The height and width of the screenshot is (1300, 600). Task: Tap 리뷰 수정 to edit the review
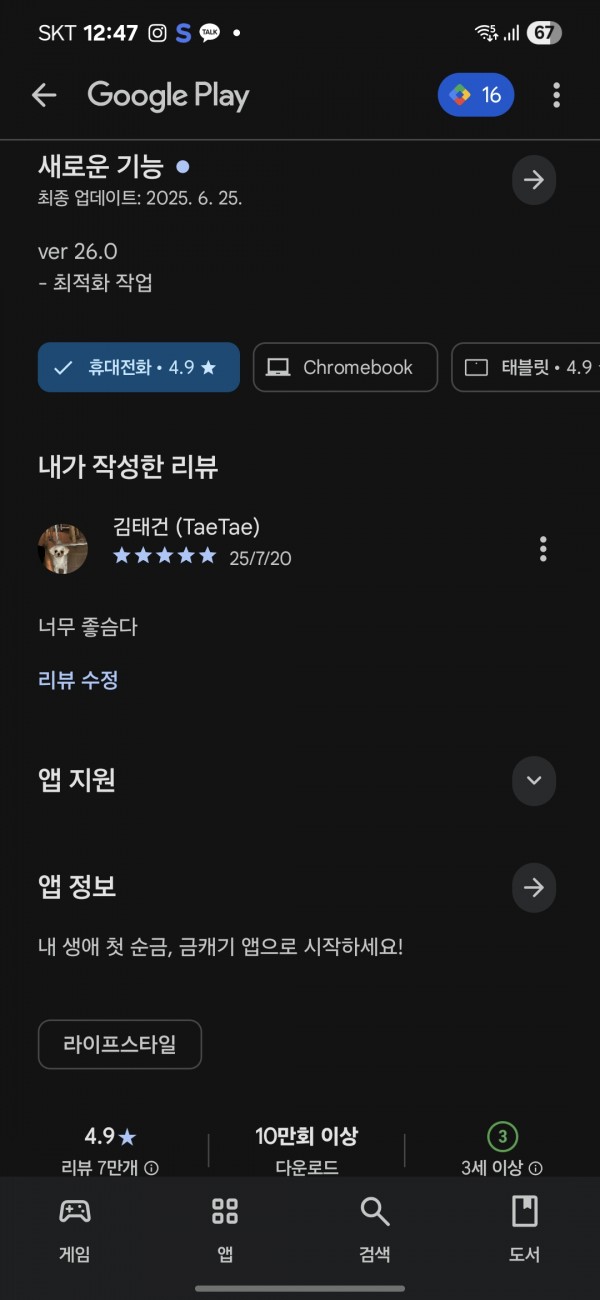click(78, 680)
